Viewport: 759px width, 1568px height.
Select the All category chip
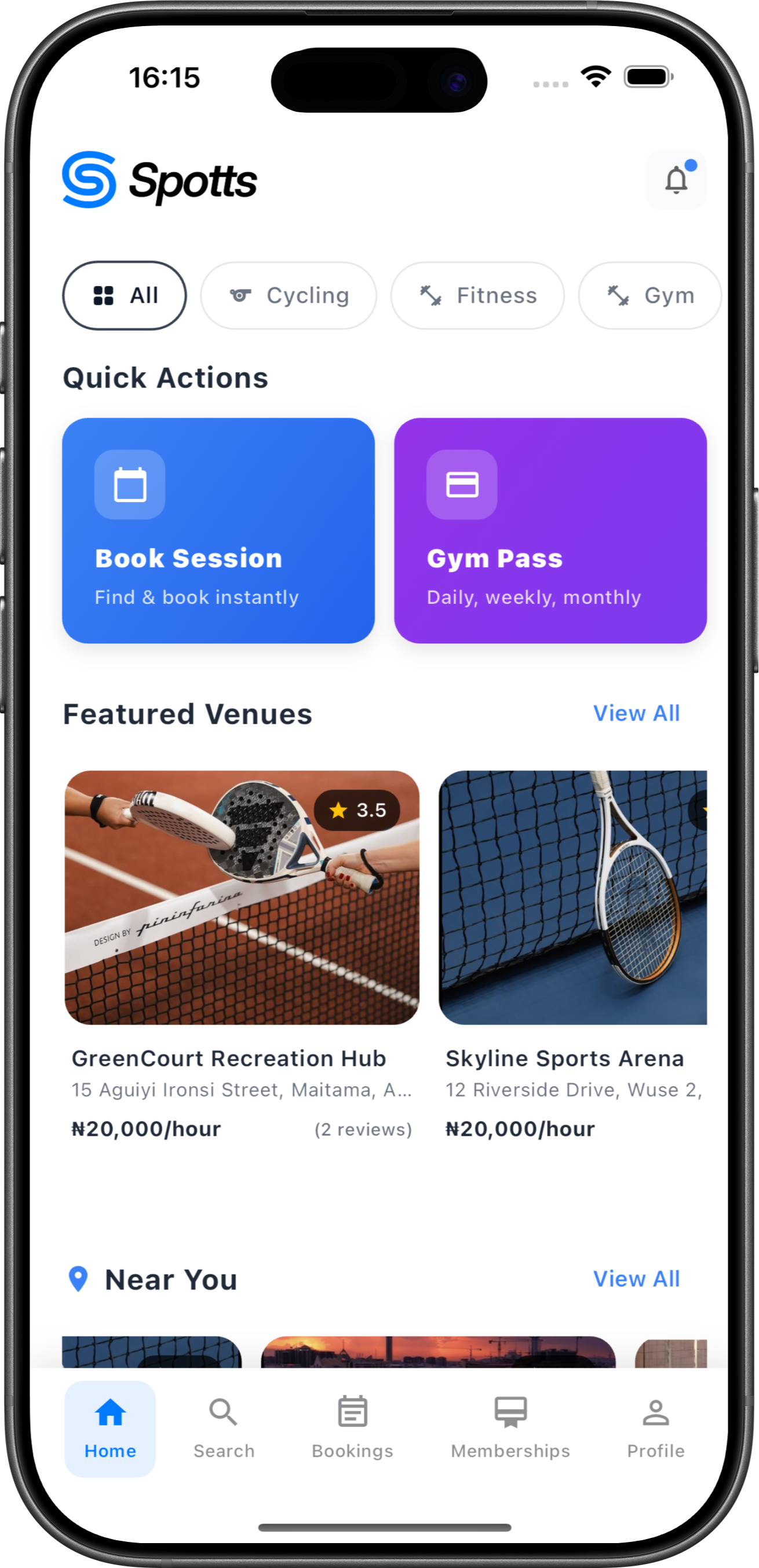(124, 296)
